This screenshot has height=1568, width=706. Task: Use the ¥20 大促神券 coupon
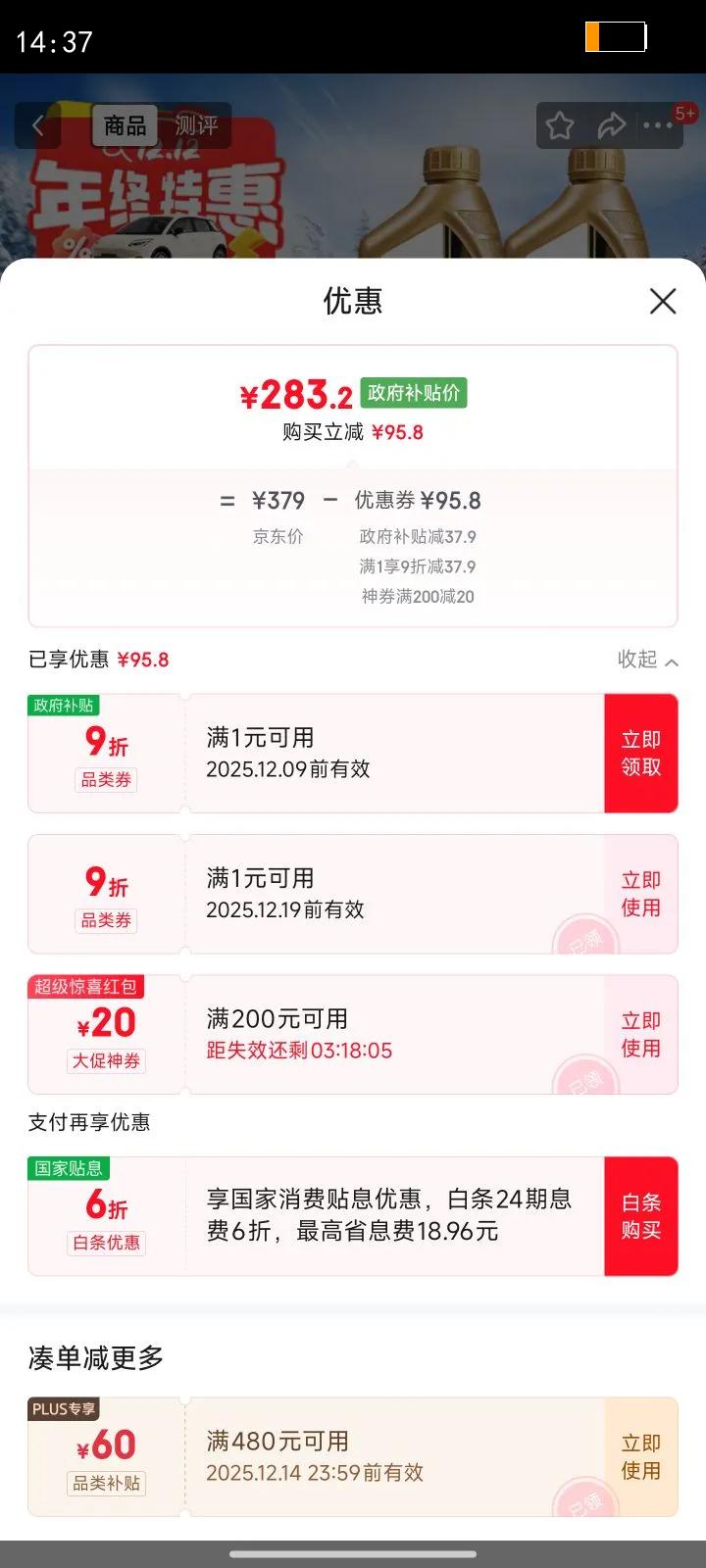[640, 1034]
